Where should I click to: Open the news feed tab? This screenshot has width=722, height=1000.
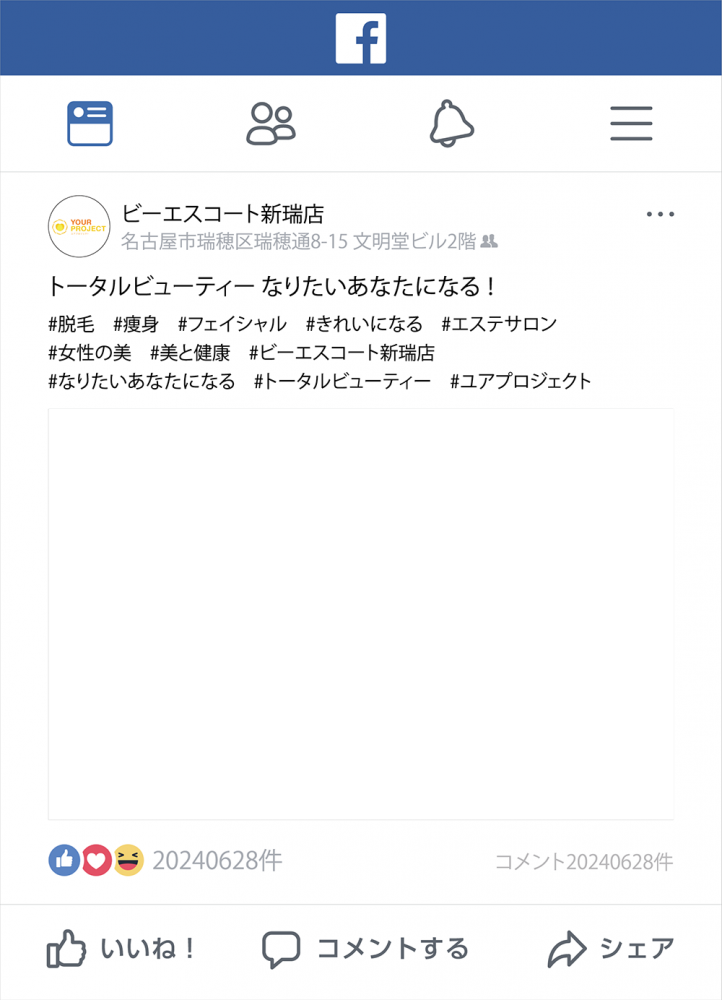90,124
